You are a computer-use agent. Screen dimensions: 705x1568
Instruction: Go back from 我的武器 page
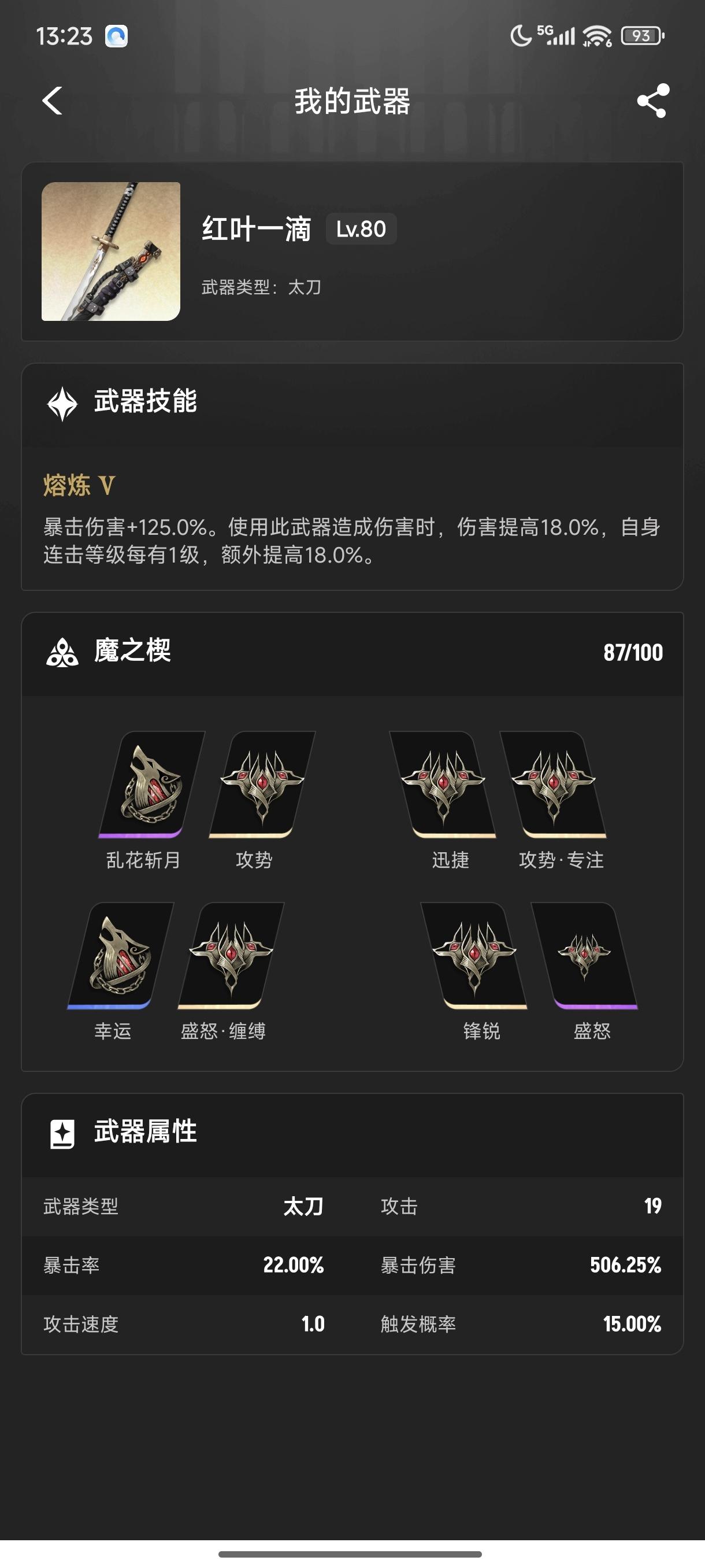pyautogui.click(x=53, y=101)
